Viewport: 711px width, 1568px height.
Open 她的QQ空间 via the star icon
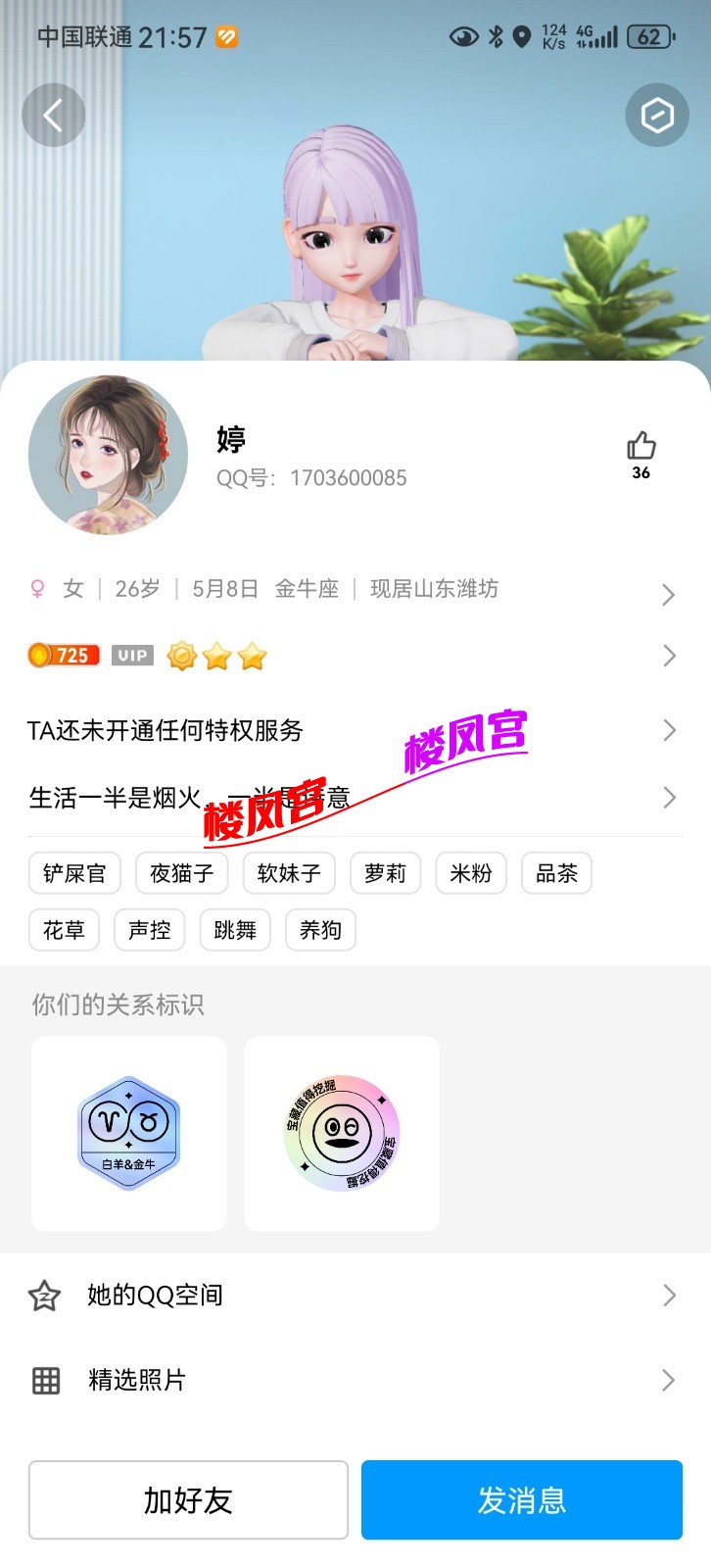click(x=45, y=1296)
